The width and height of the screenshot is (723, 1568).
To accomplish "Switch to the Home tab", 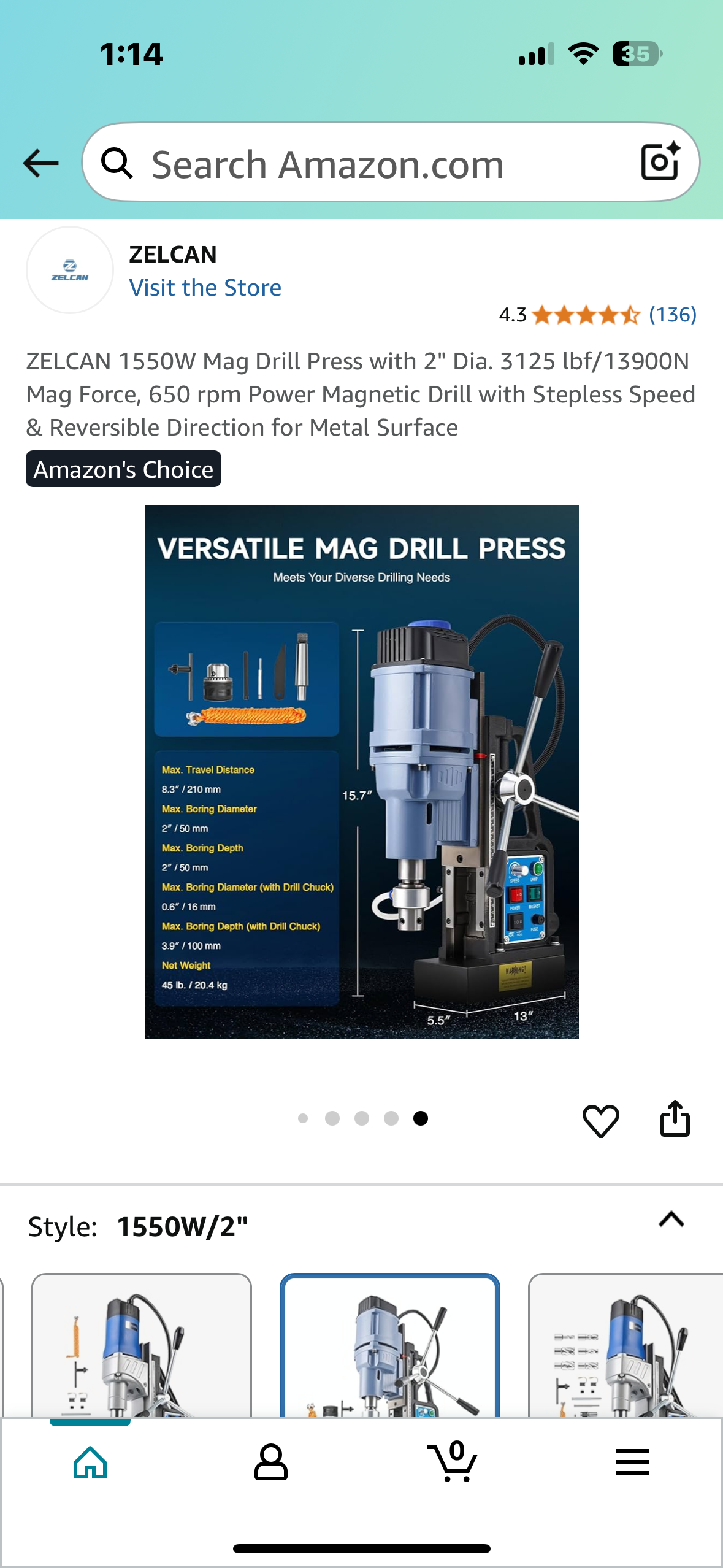I will pos(90,1462).
